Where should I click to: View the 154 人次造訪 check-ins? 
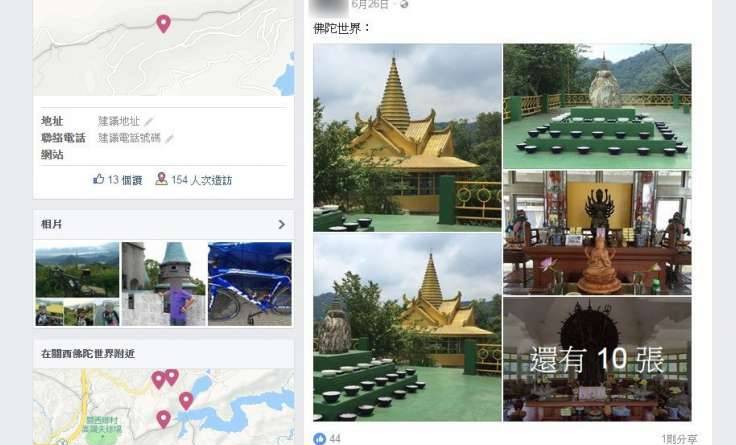193,180
